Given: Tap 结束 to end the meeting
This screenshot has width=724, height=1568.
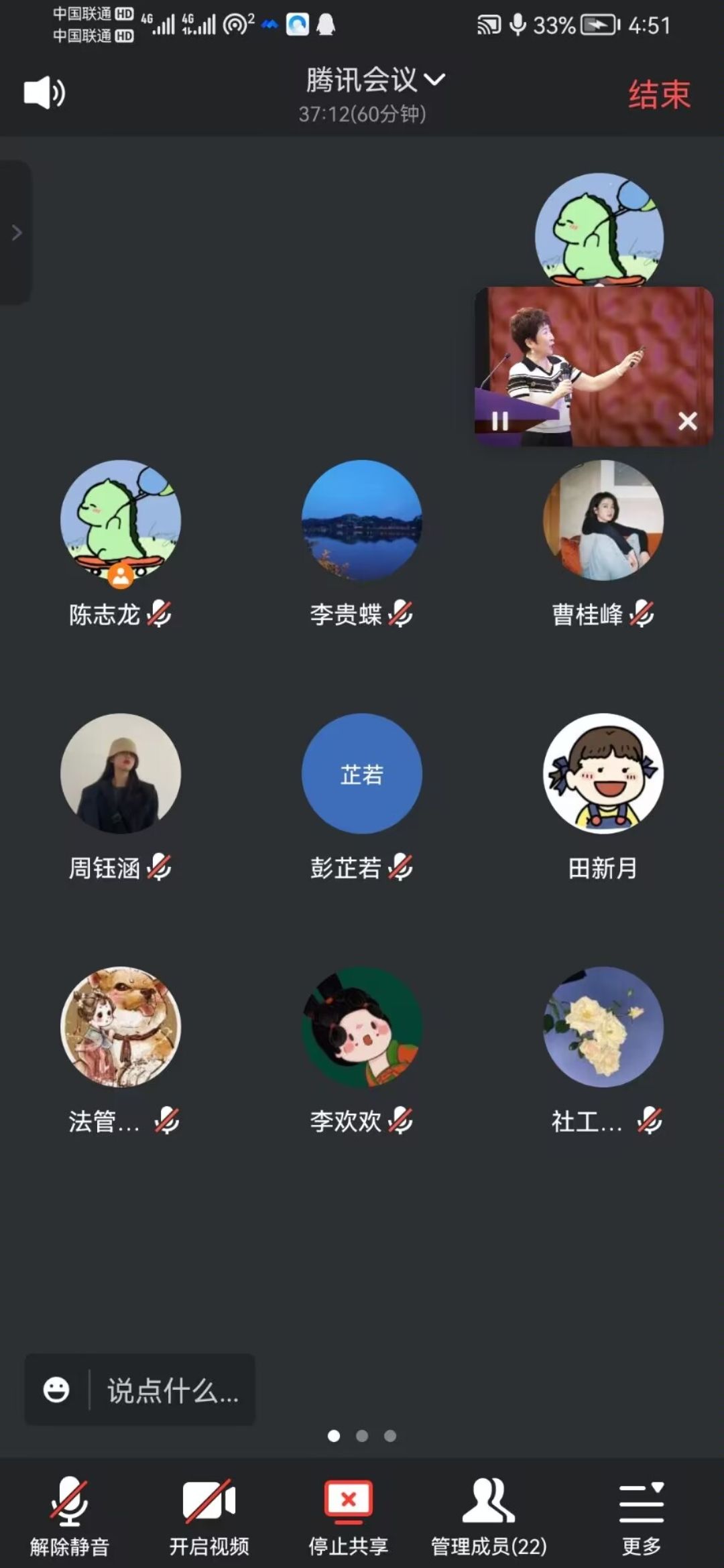Looking at the screenshot, I should point(658,94).
